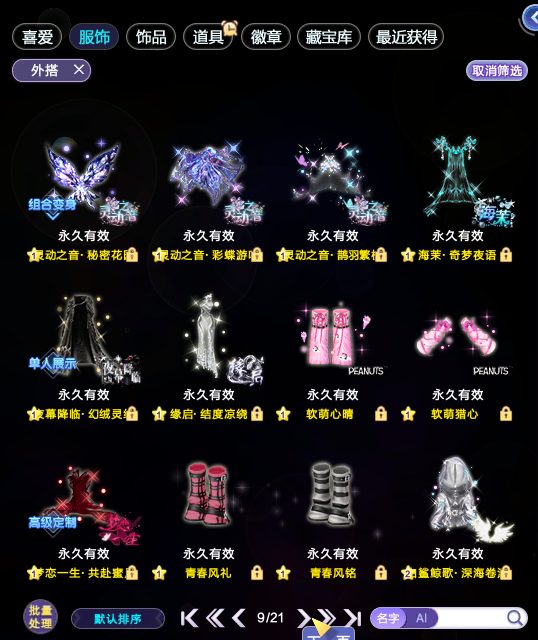The width and height of the screenshot is (538, 640).
Task: Open the 徽章 tab
Action: (266, 37)
